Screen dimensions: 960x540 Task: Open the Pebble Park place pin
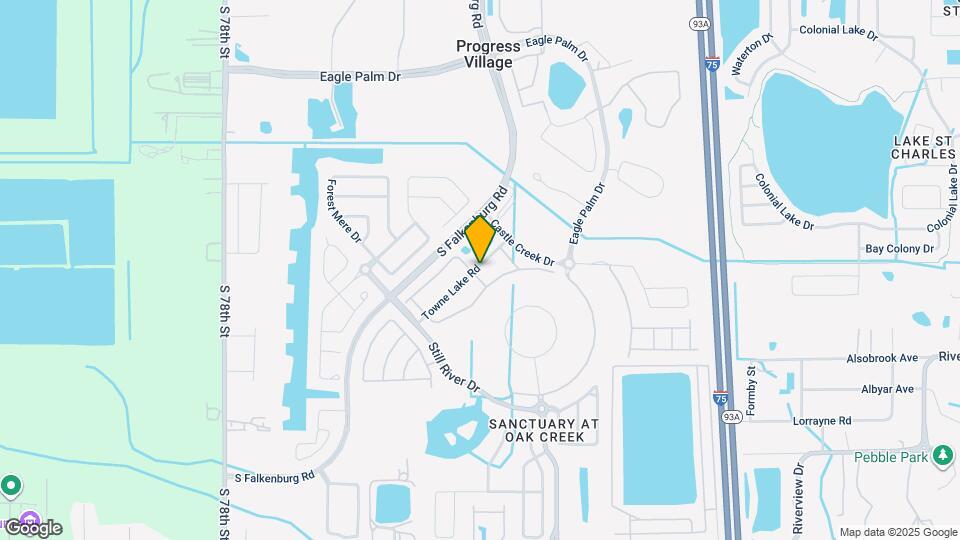click(942, 457)
